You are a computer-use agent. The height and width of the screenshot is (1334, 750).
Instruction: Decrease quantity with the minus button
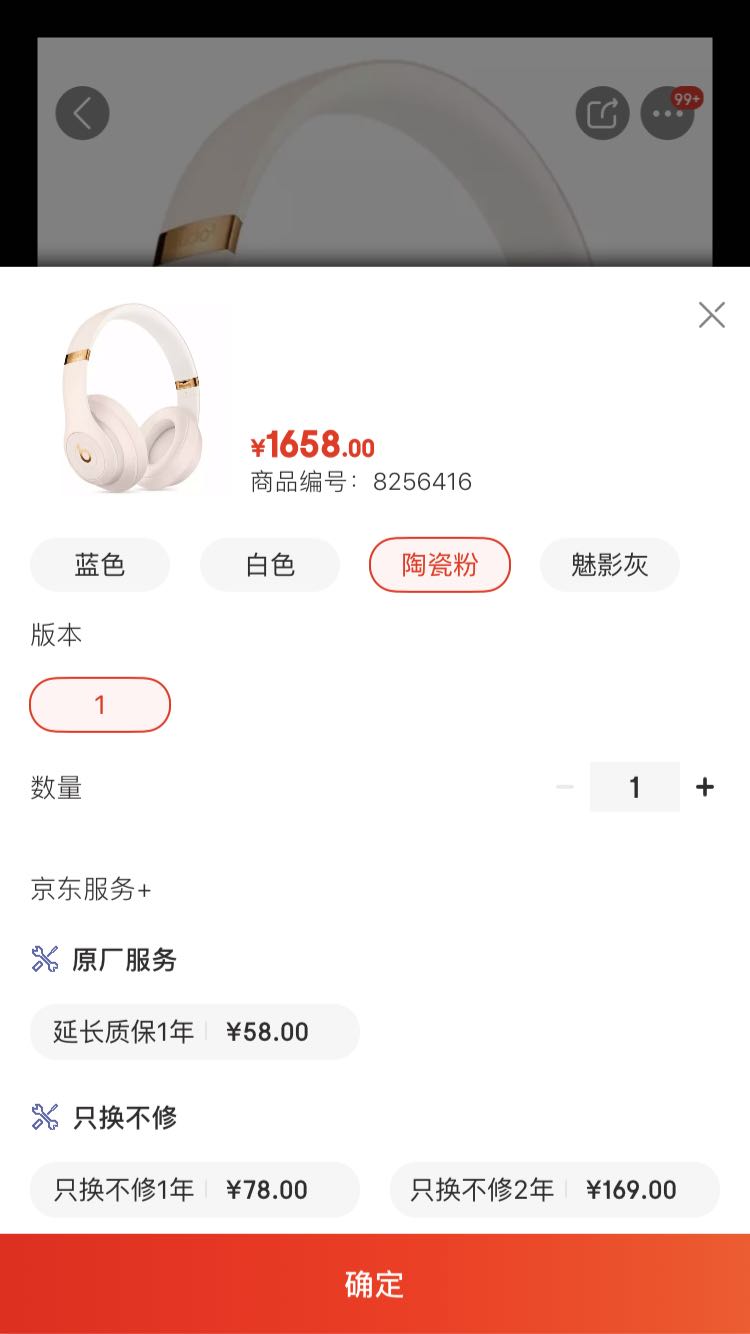(x=565, y=787)
